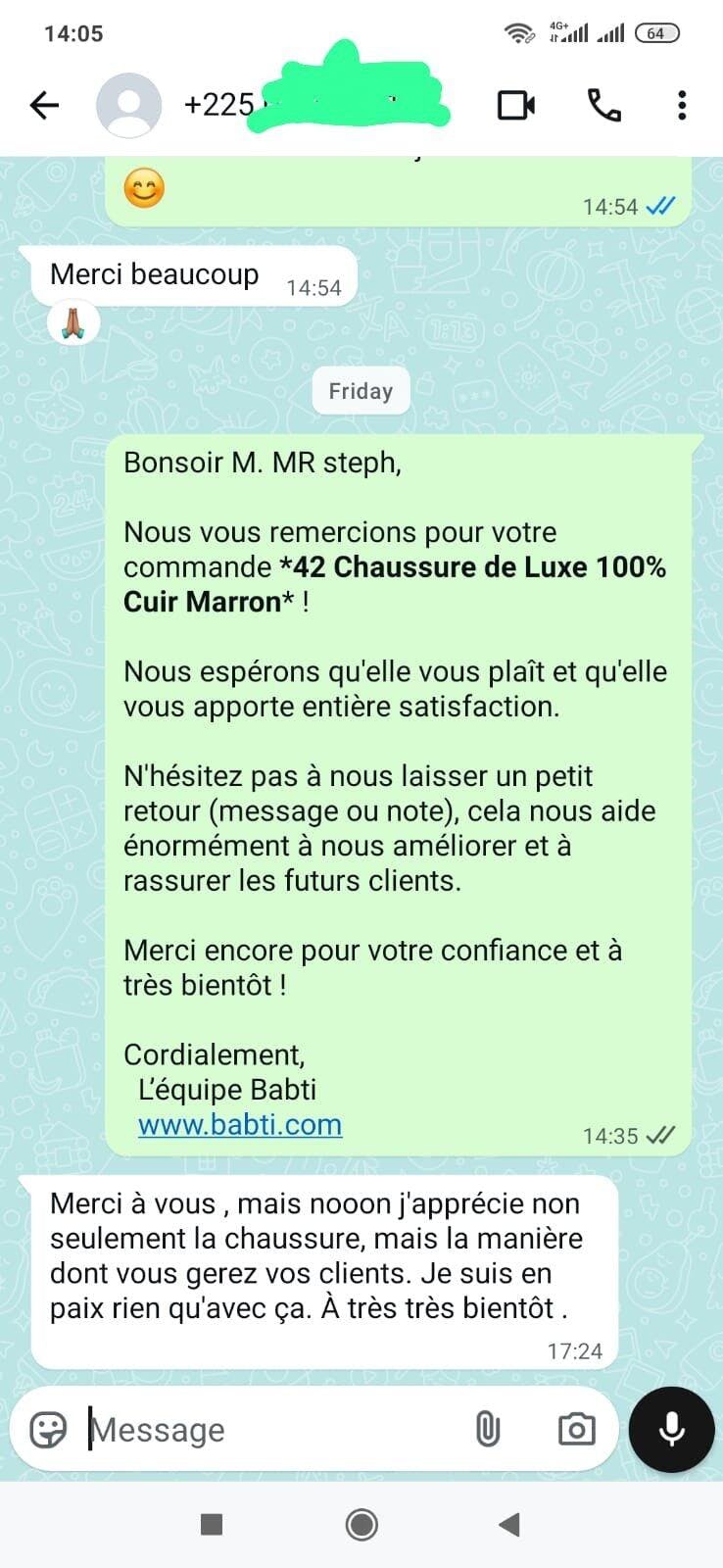Open the www.babti.com link

(x=240, y=1124)
